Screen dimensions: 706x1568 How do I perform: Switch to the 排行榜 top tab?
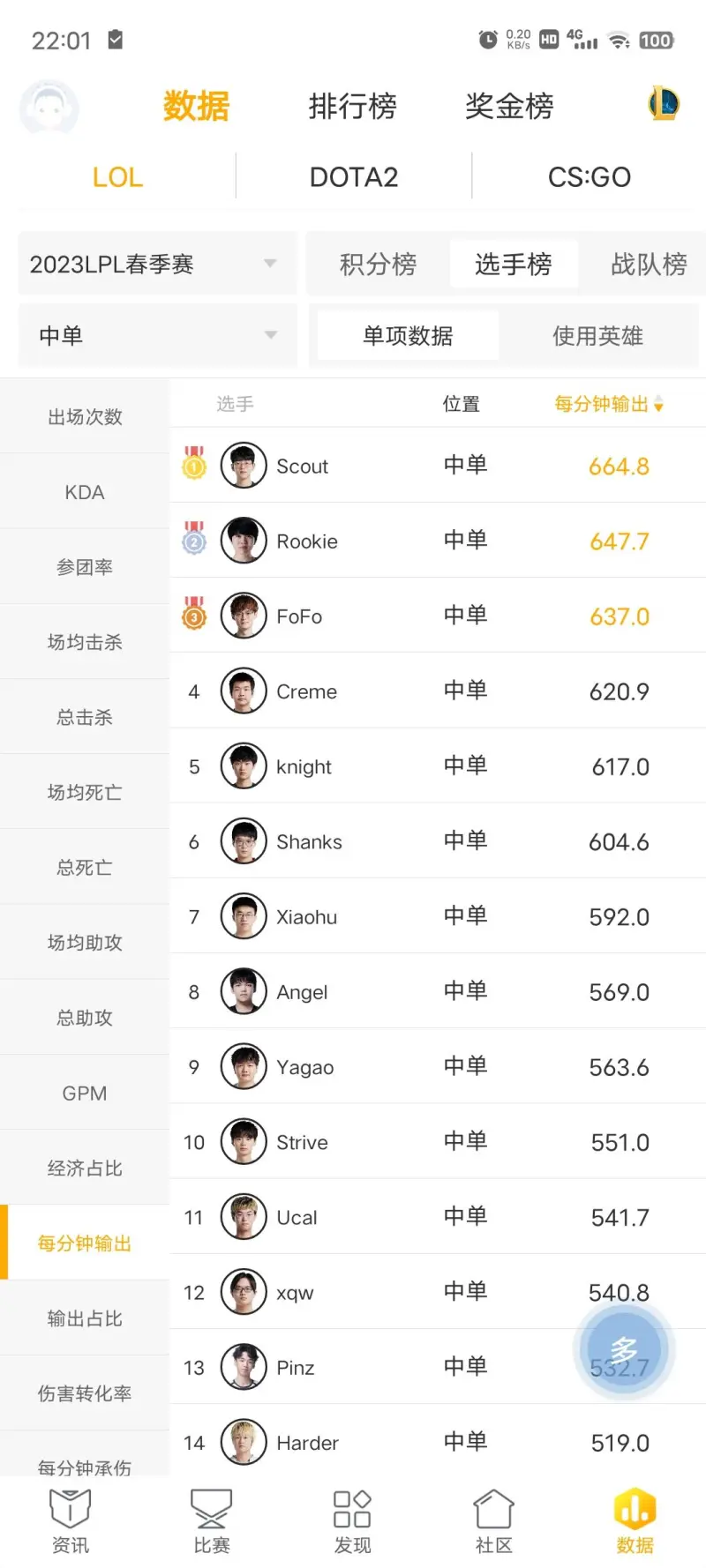pos(352,107)
